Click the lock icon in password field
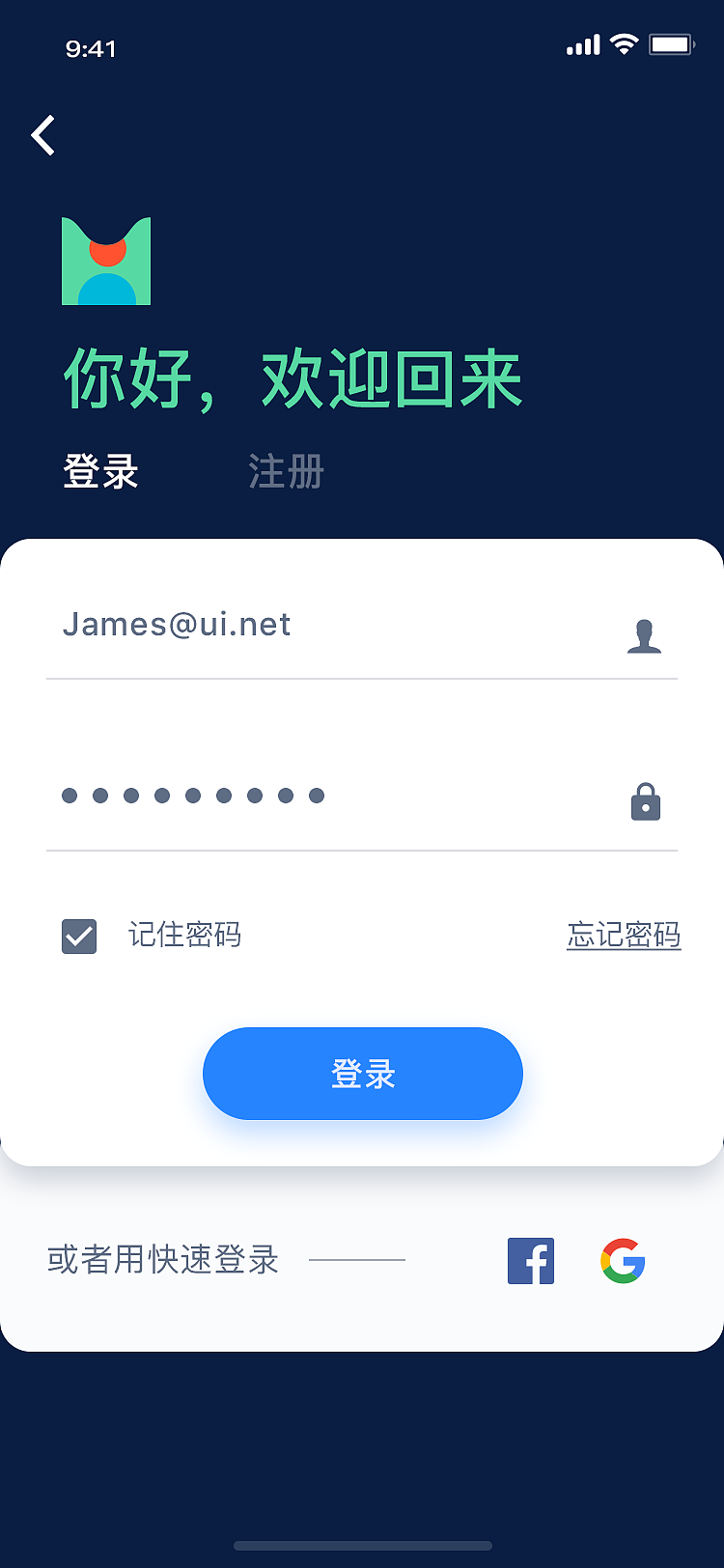This screenshot has height=1568, width=724. [644, 802]
